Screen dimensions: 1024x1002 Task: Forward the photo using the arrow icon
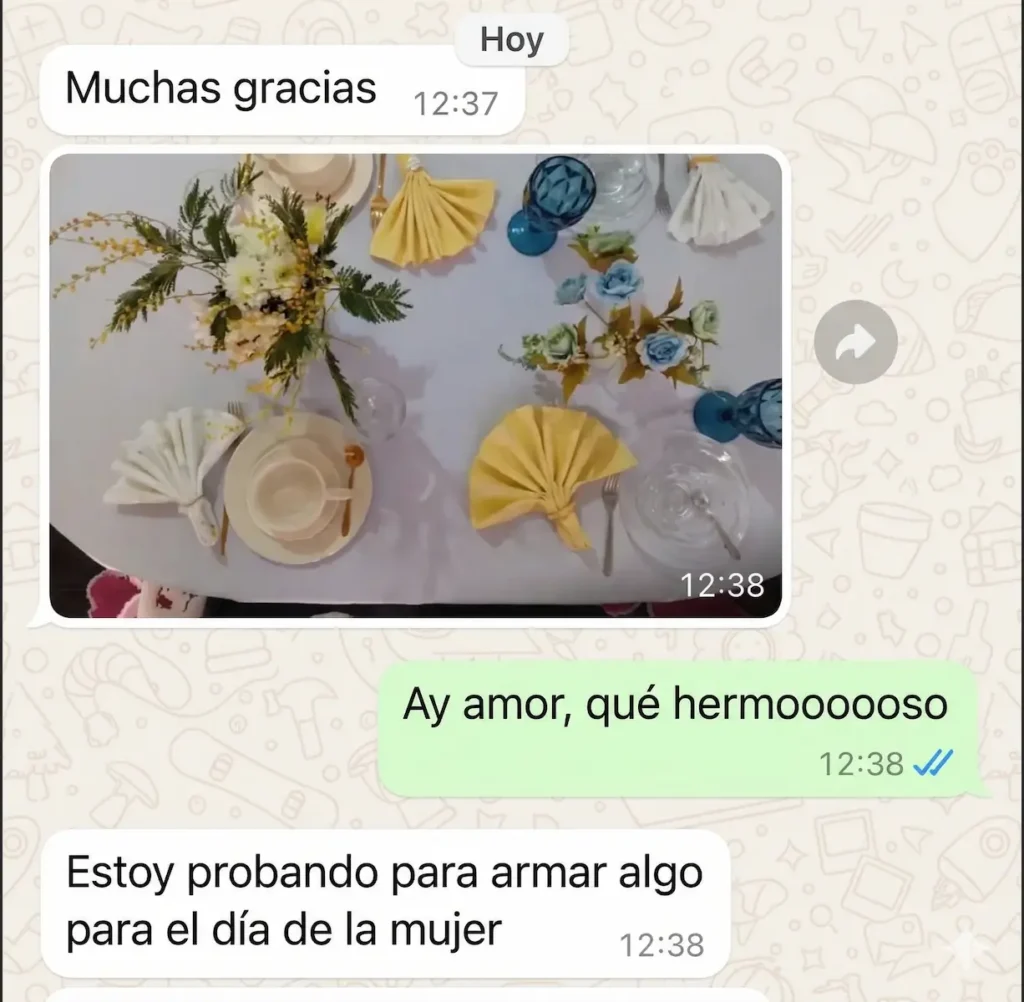(x=853, y=343)
